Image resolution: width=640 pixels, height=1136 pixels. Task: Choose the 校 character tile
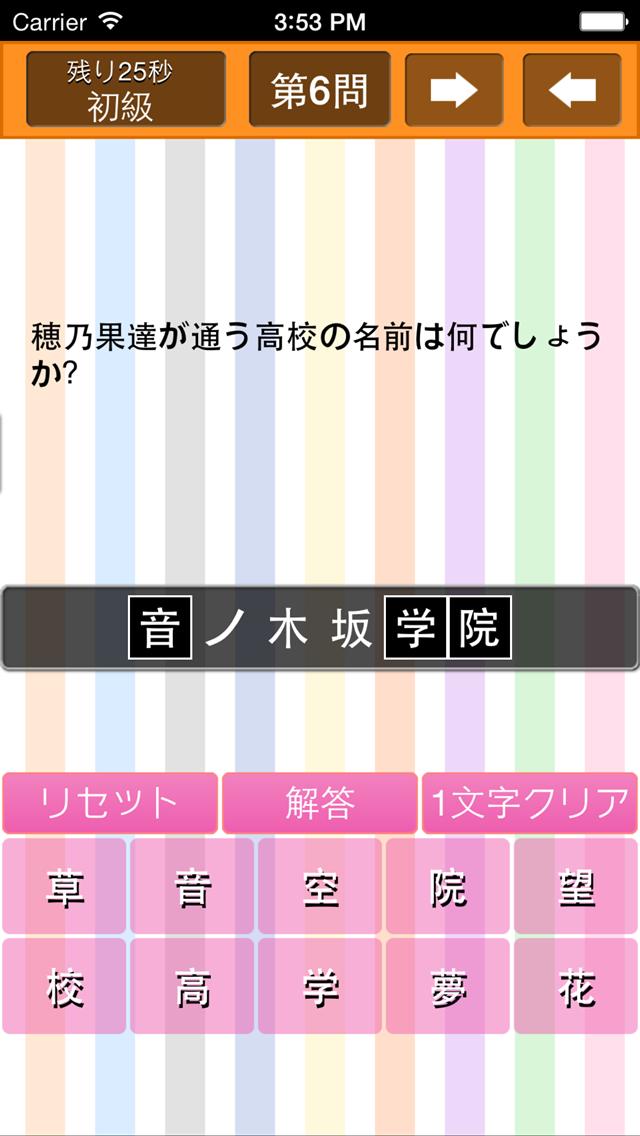click(x=65, y=987)
